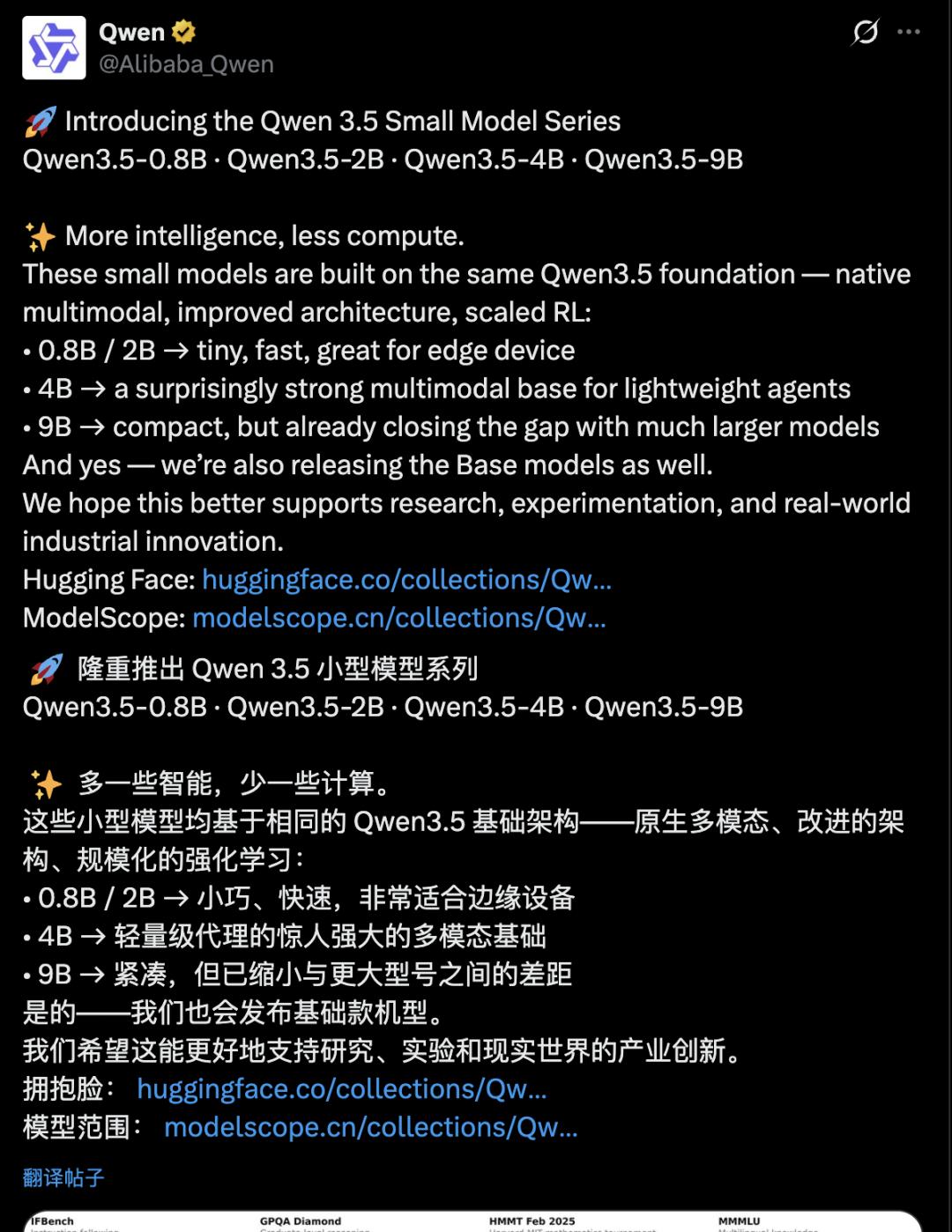
Task: Tap 翻译帖子 to translate the post
Action: tap(63, 1177)
